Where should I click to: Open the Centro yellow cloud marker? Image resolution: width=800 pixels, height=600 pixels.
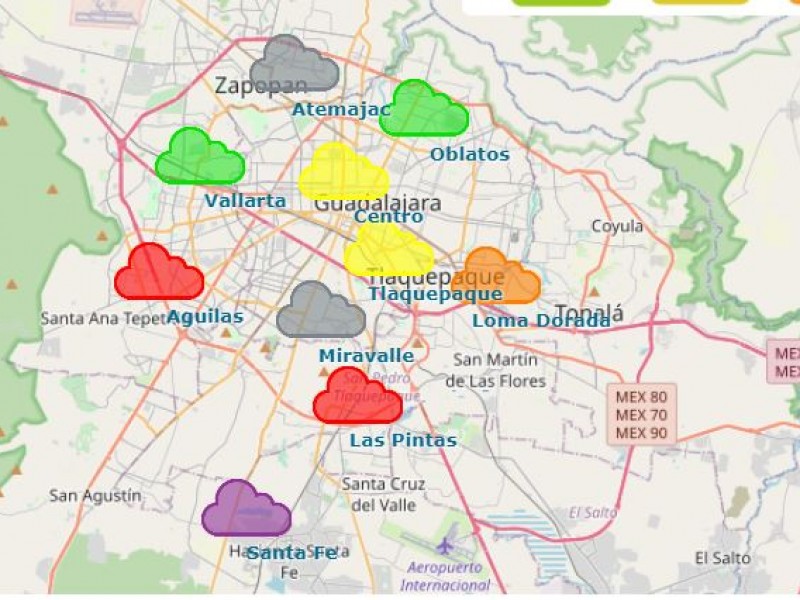343,174
